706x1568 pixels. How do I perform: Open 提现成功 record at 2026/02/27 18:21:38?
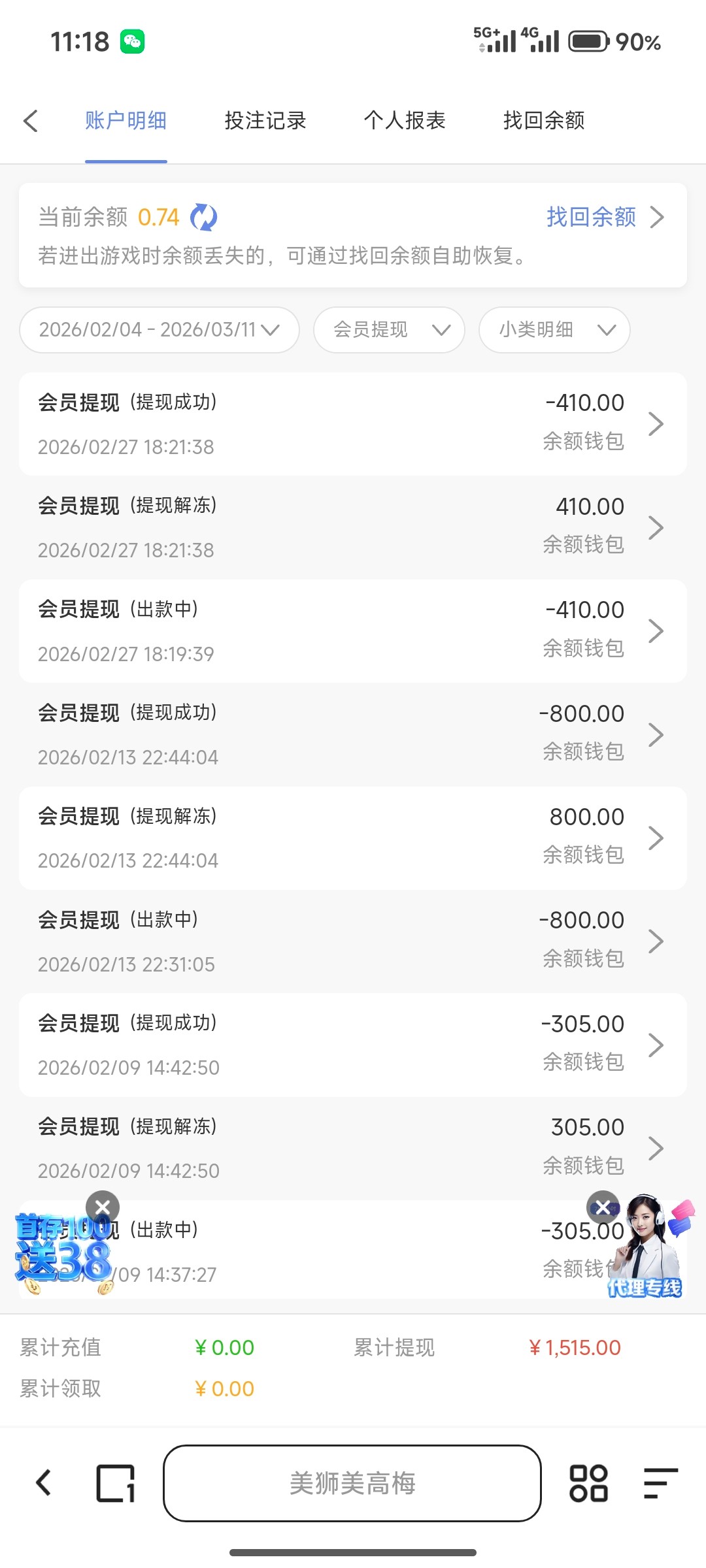[x=353, y=424]
